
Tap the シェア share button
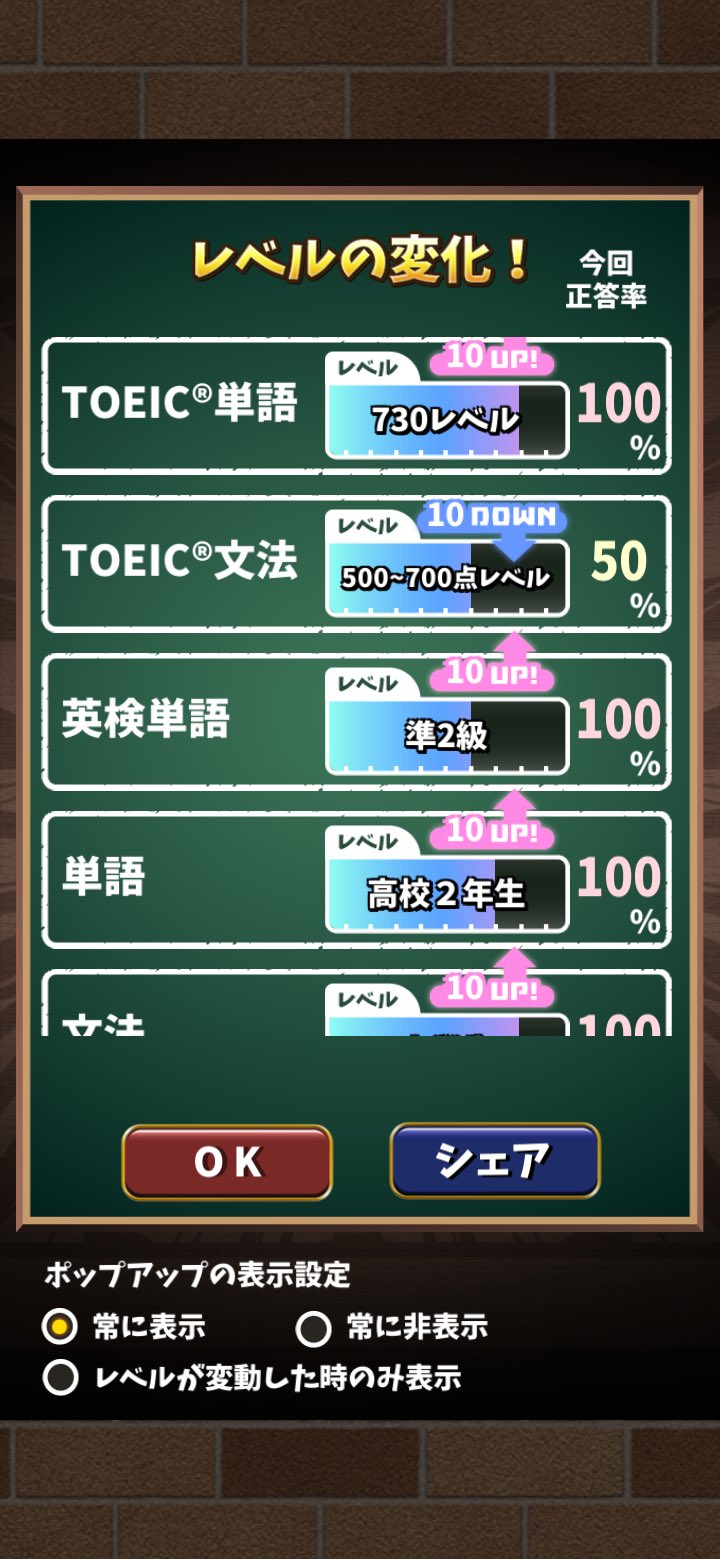click(x=495, y=1161)
